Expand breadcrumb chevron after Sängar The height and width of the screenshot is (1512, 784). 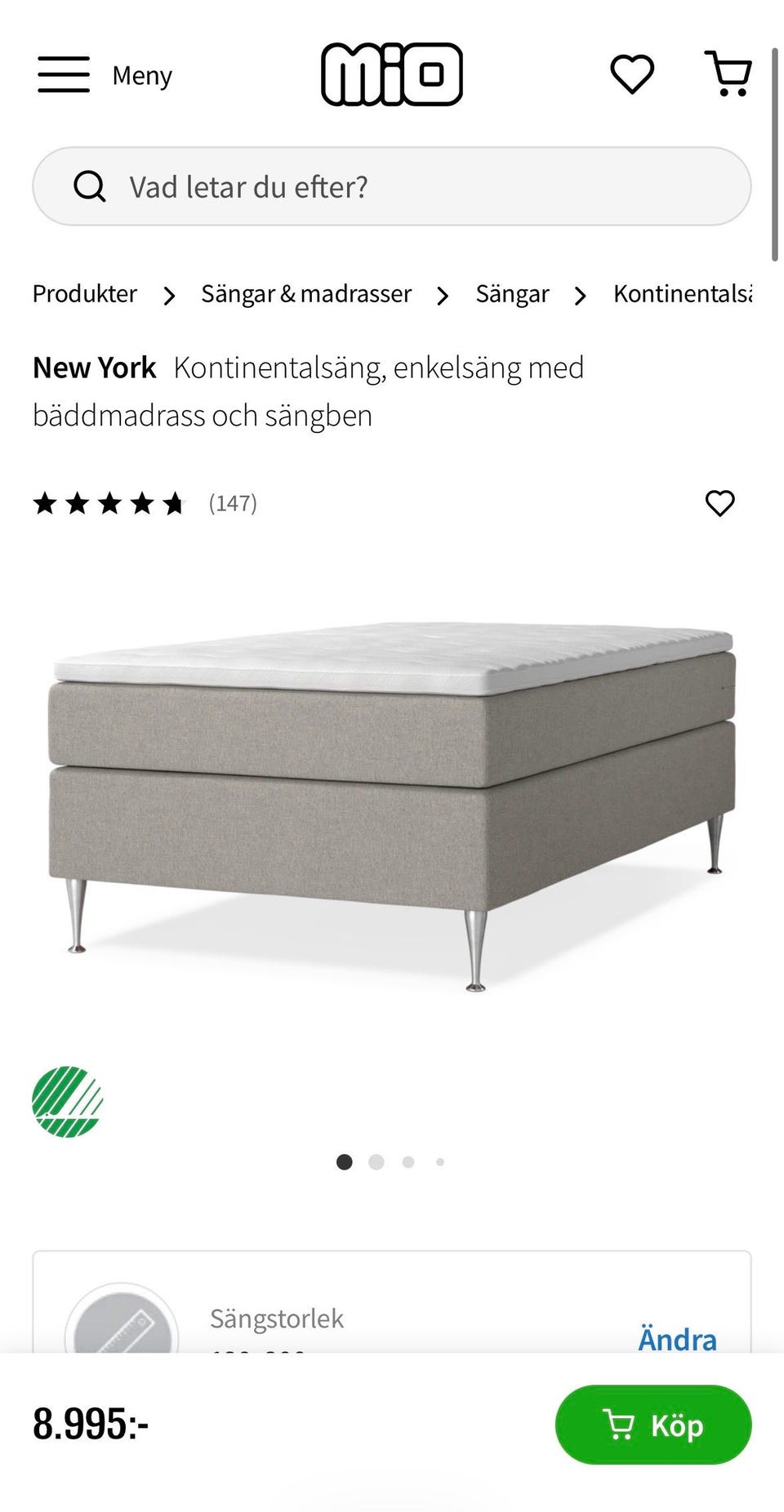pos(580,296)
